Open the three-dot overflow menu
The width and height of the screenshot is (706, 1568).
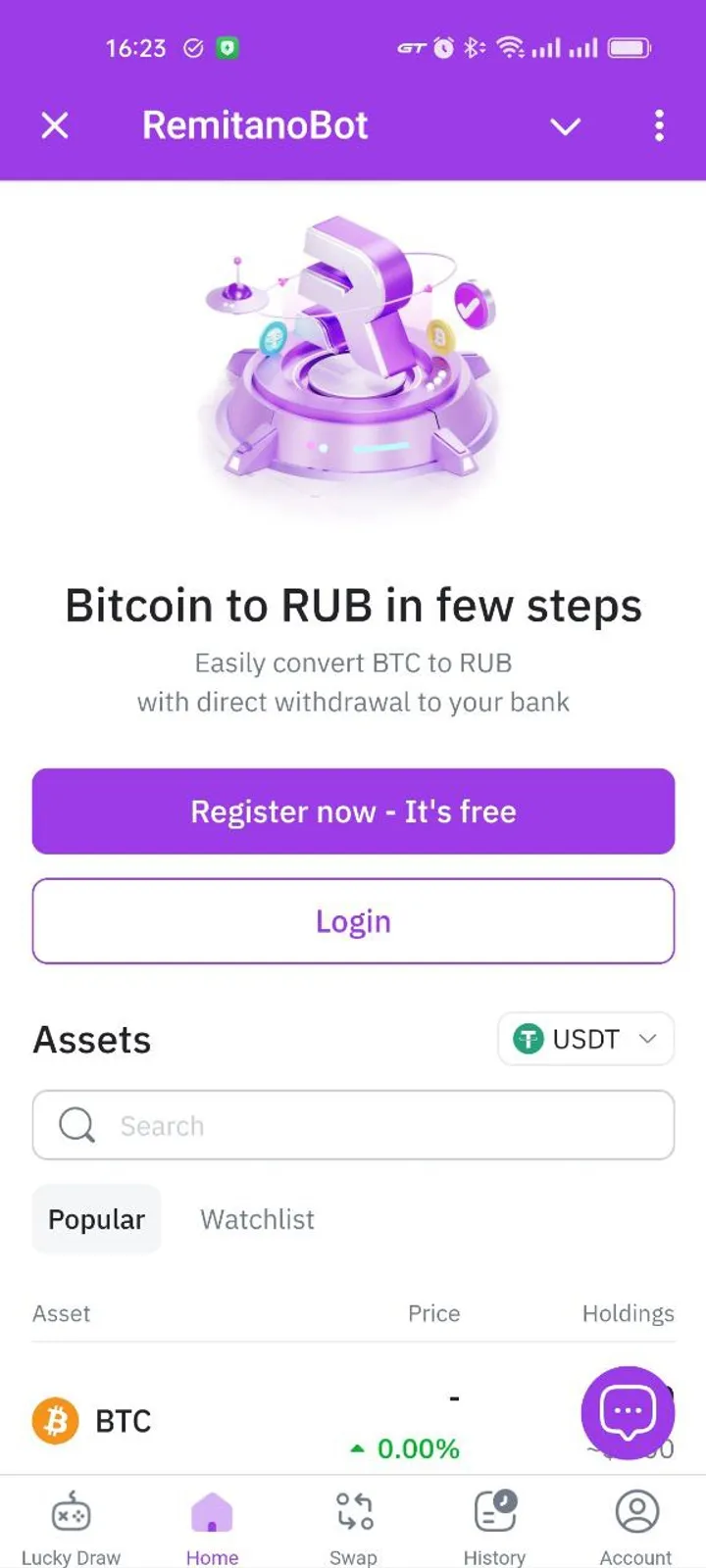click(x=659, y=125)
